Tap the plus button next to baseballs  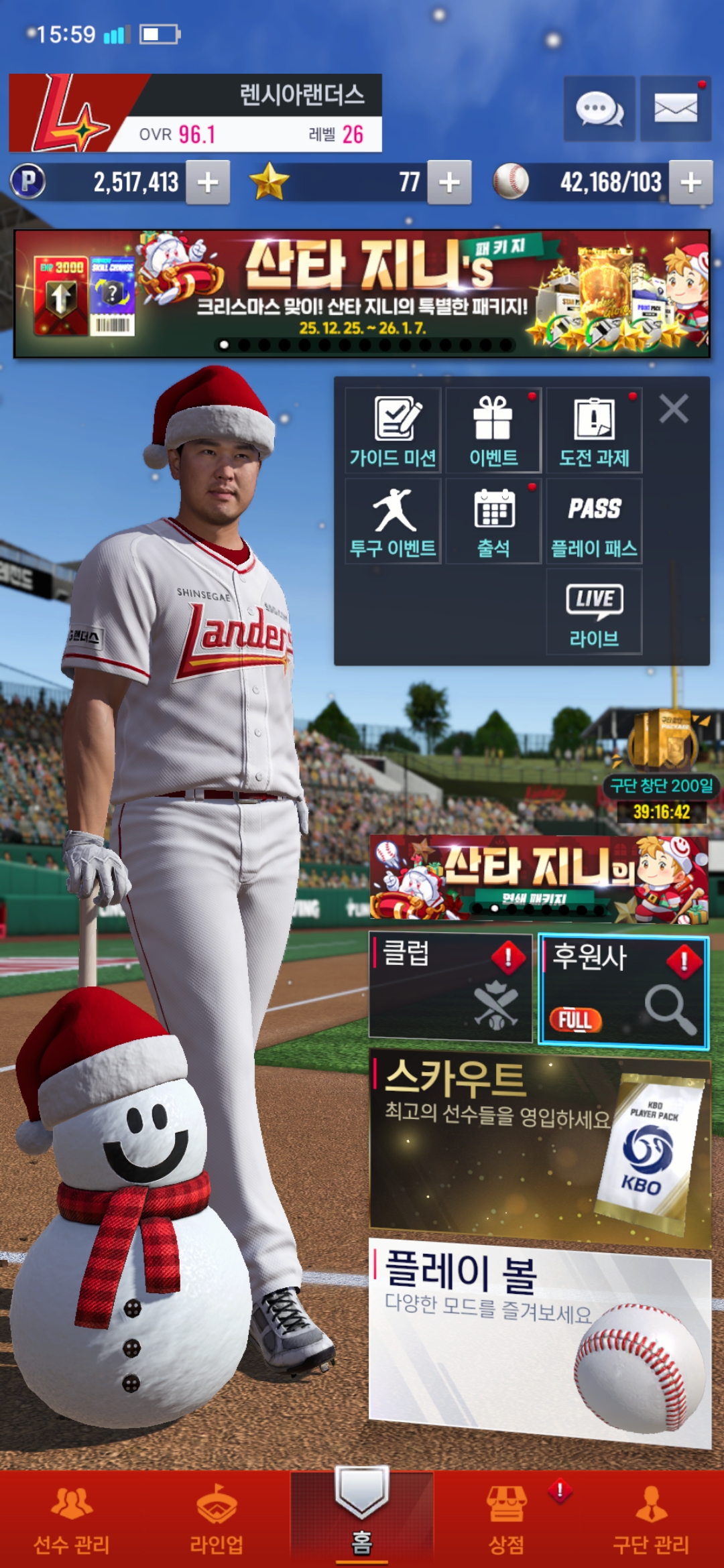coord(690,182)
